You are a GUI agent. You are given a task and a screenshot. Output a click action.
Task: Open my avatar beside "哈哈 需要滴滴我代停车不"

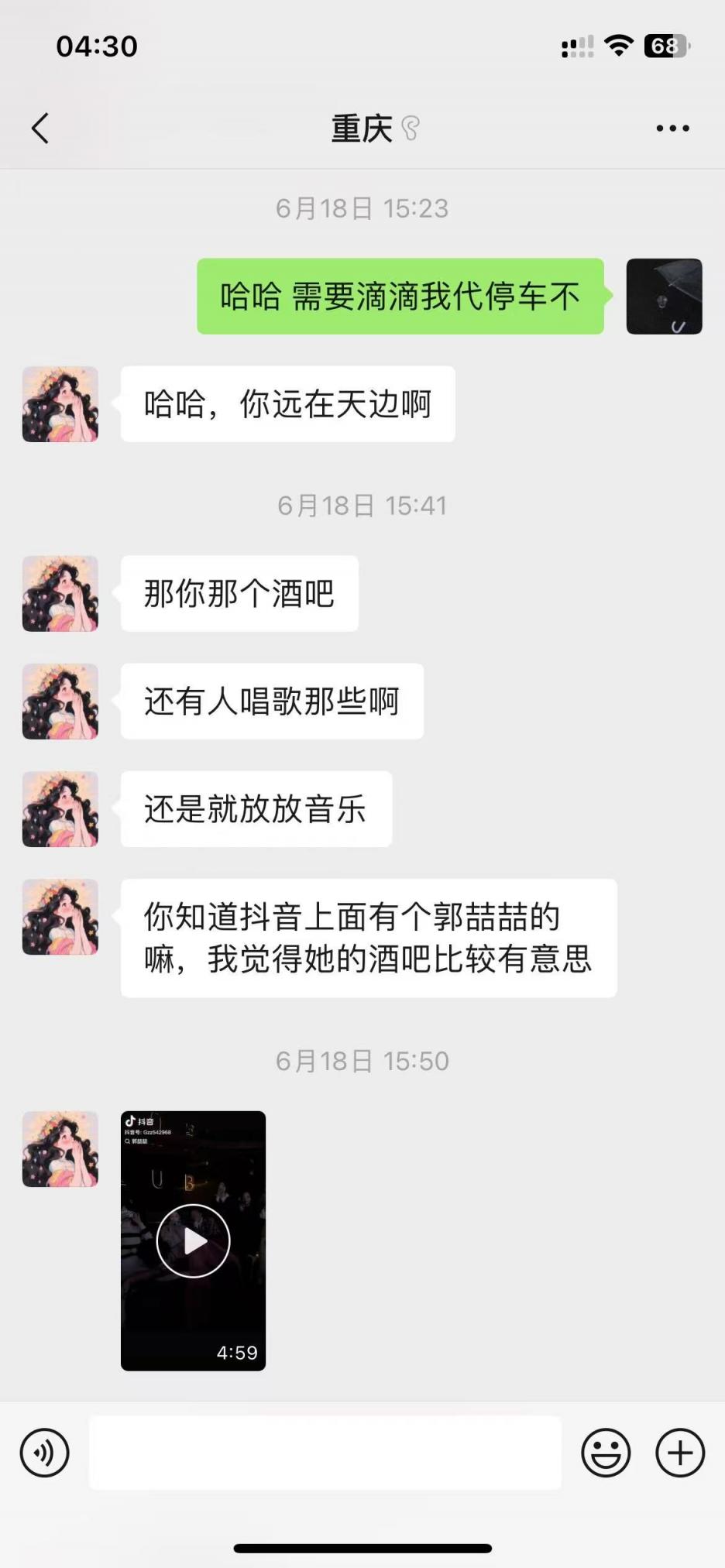(664, 297)
